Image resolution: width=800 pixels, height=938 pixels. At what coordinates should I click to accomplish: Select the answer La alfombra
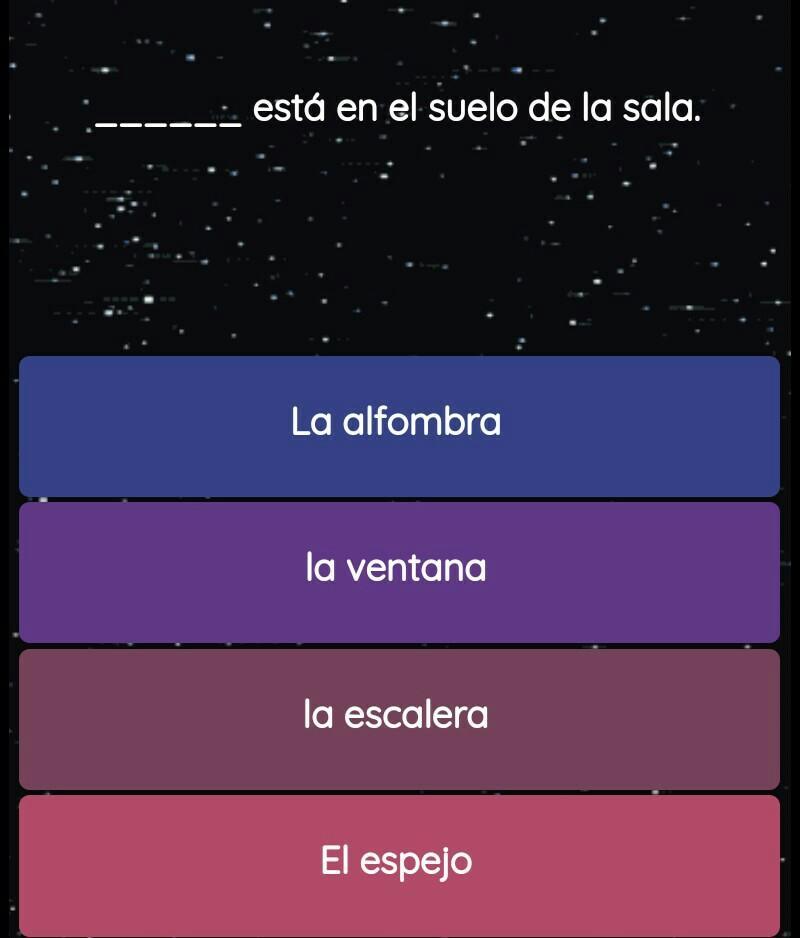click(398, 424)
